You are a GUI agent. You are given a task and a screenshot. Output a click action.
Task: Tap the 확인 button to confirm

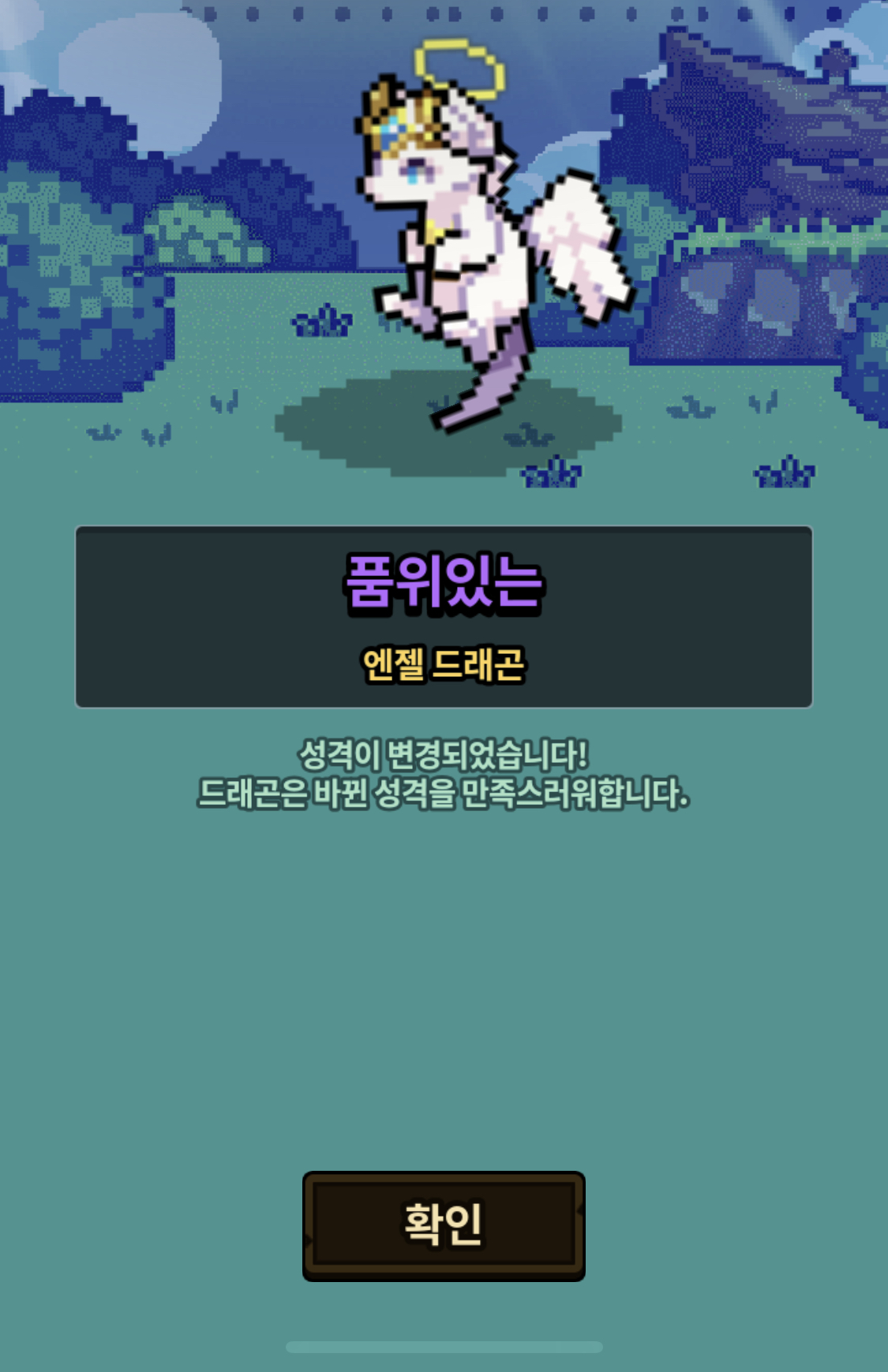(444, 1225)
